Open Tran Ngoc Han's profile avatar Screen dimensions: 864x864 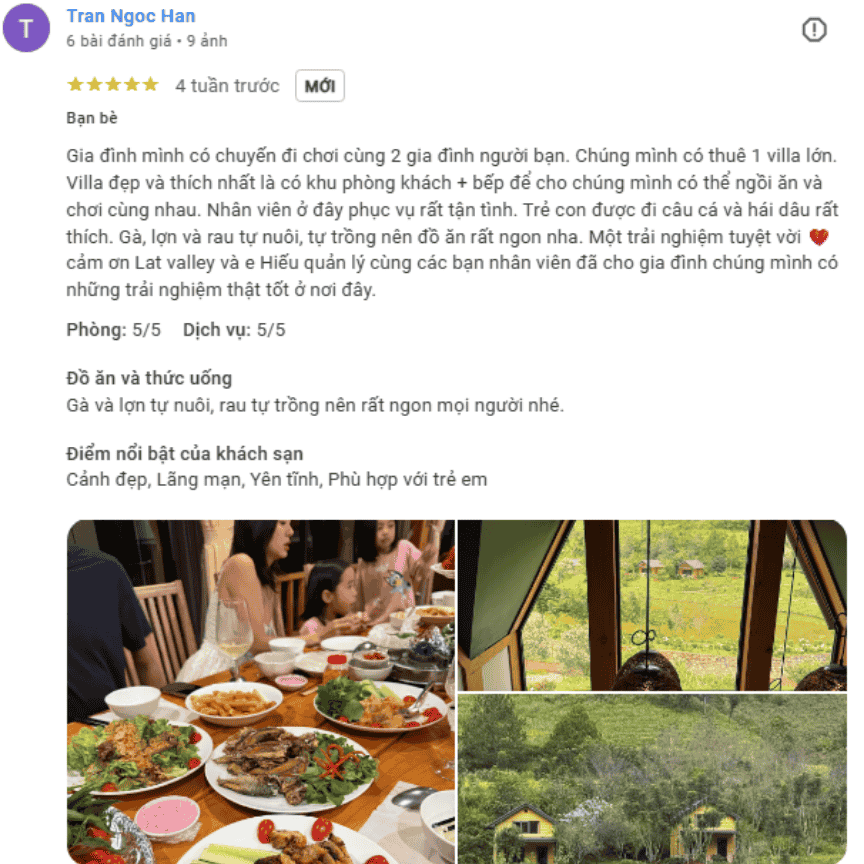(26, 28)
